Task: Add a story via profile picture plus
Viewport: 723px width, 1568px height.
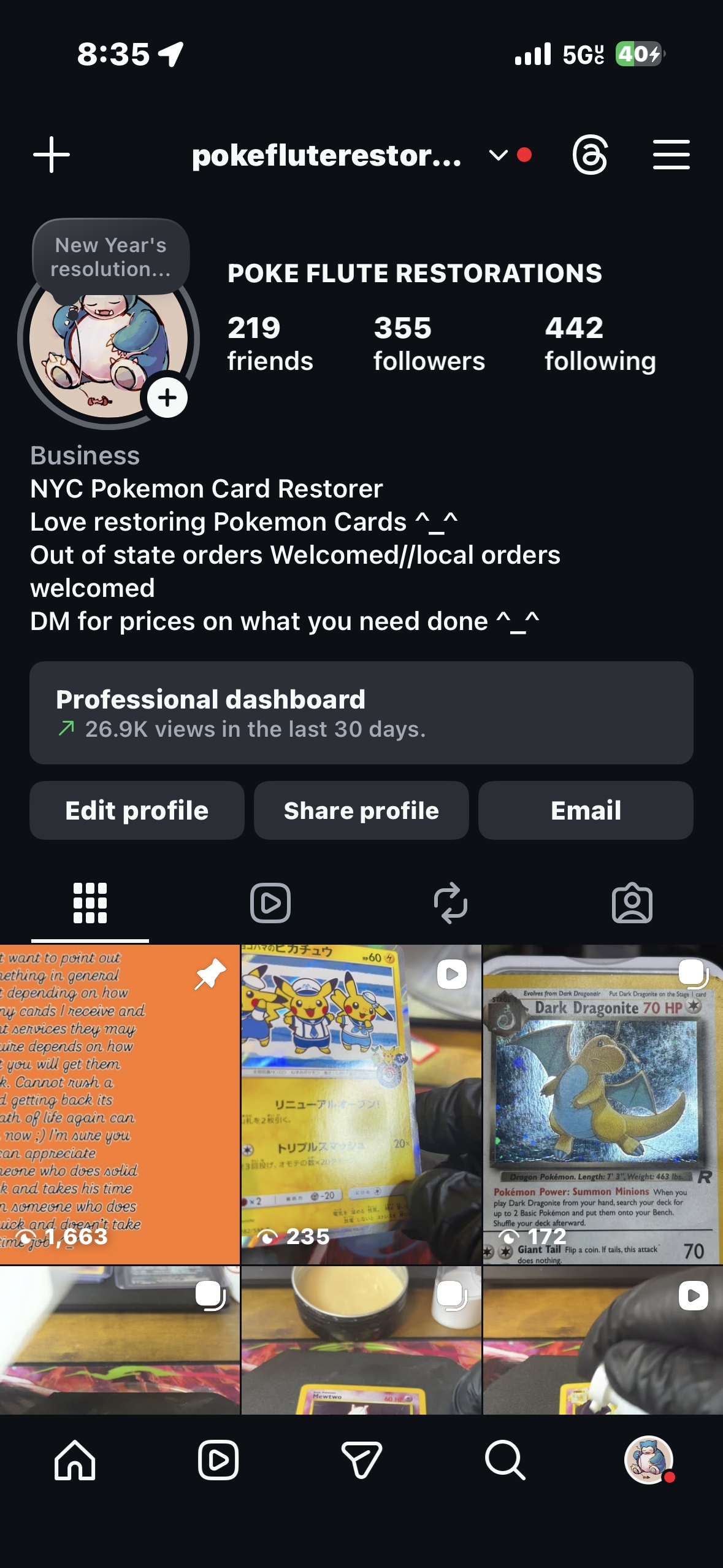Action: pyautogui.click(x=167, y=398)
